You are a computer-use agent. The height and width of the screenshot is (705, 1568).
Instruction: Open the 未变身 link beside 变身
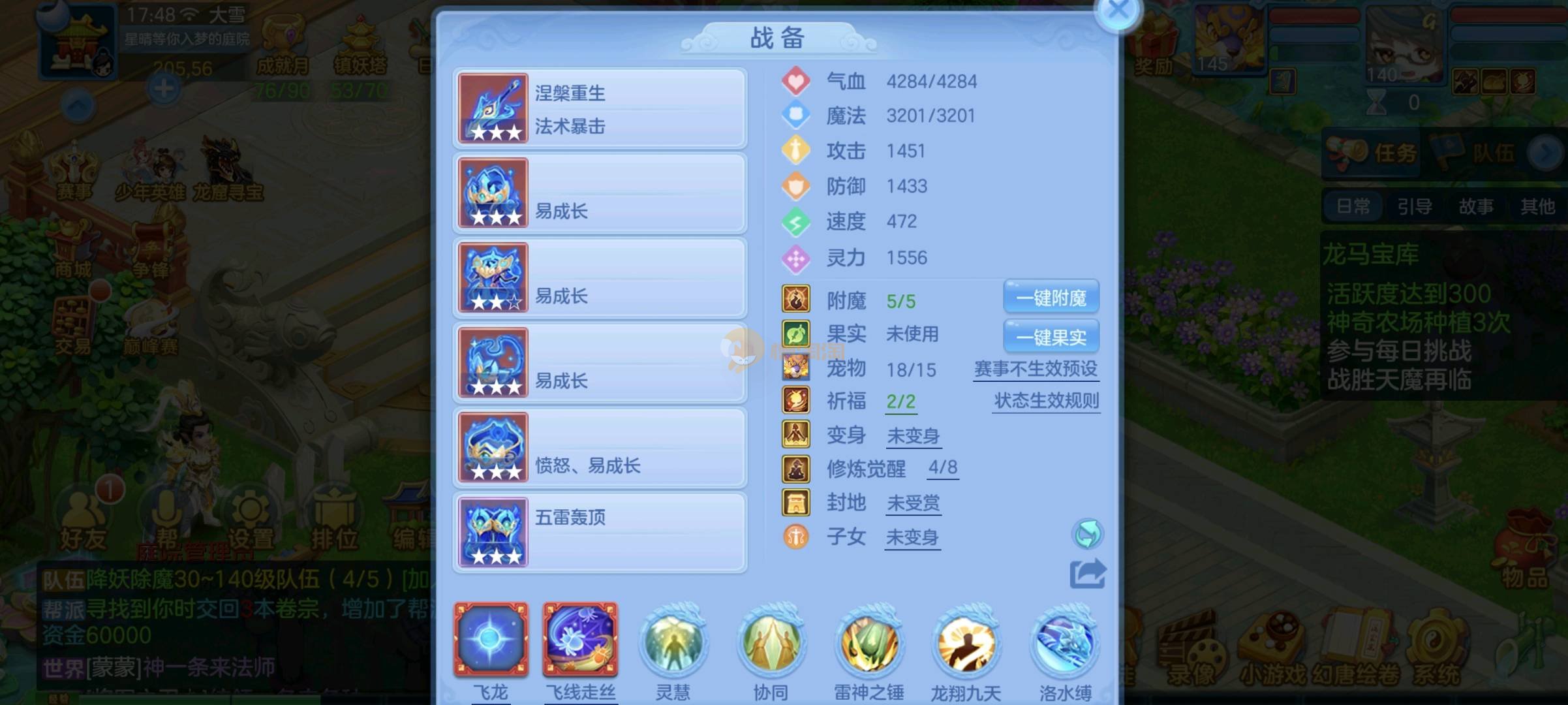point(913,435)
